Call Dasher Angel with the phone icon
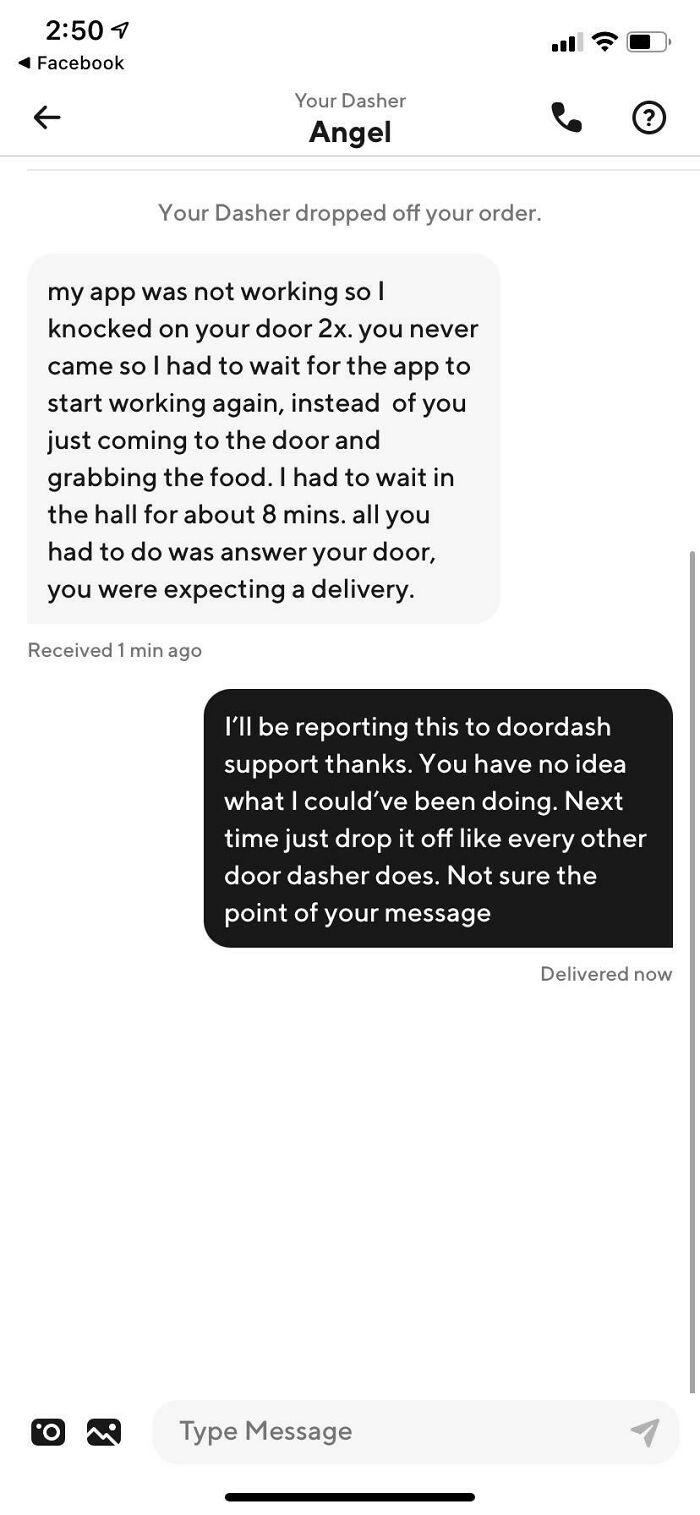Viewport: 700px width, 1515px height. coord(566,118)
